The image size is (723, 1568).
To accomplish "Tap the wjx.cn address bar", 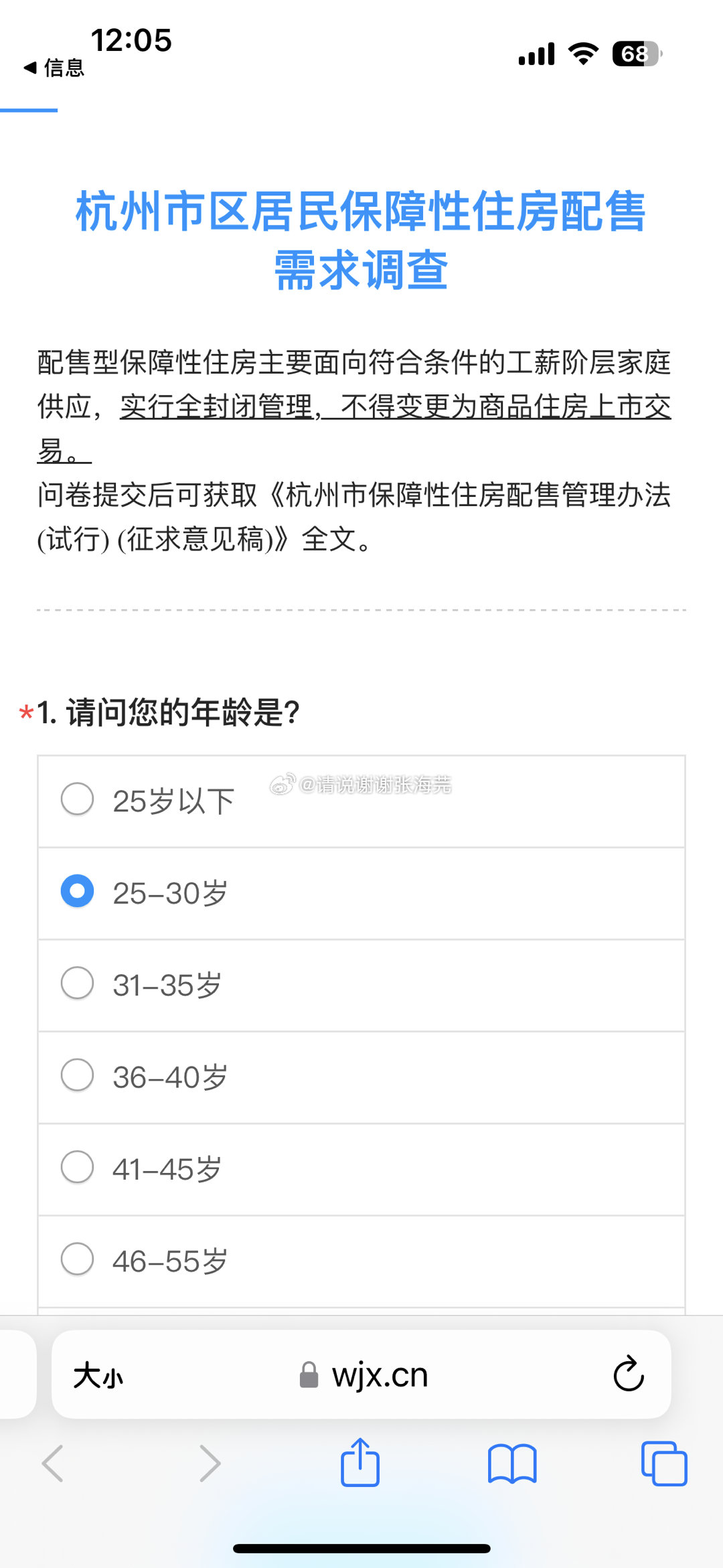I will tap(361, 1375).
